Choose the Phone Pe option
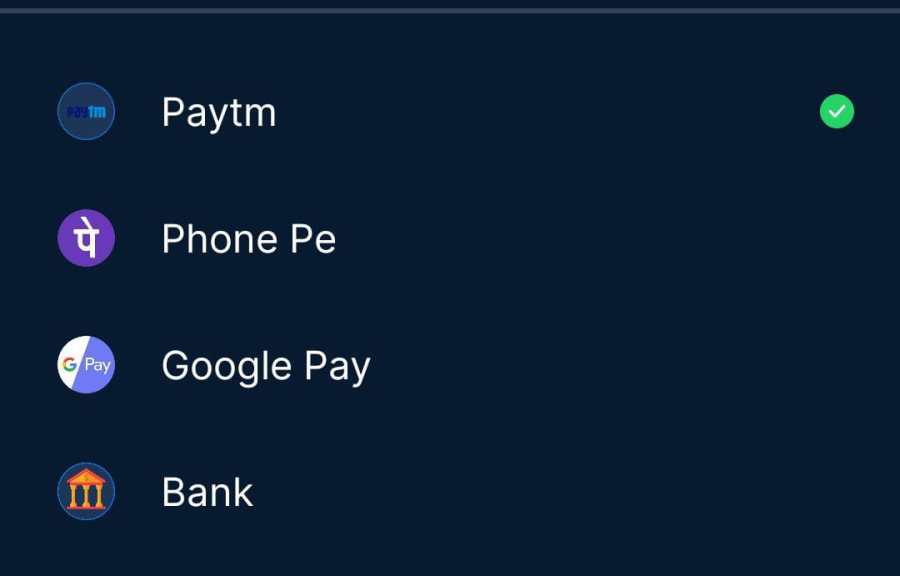The image size is (900, 576). 248,239
